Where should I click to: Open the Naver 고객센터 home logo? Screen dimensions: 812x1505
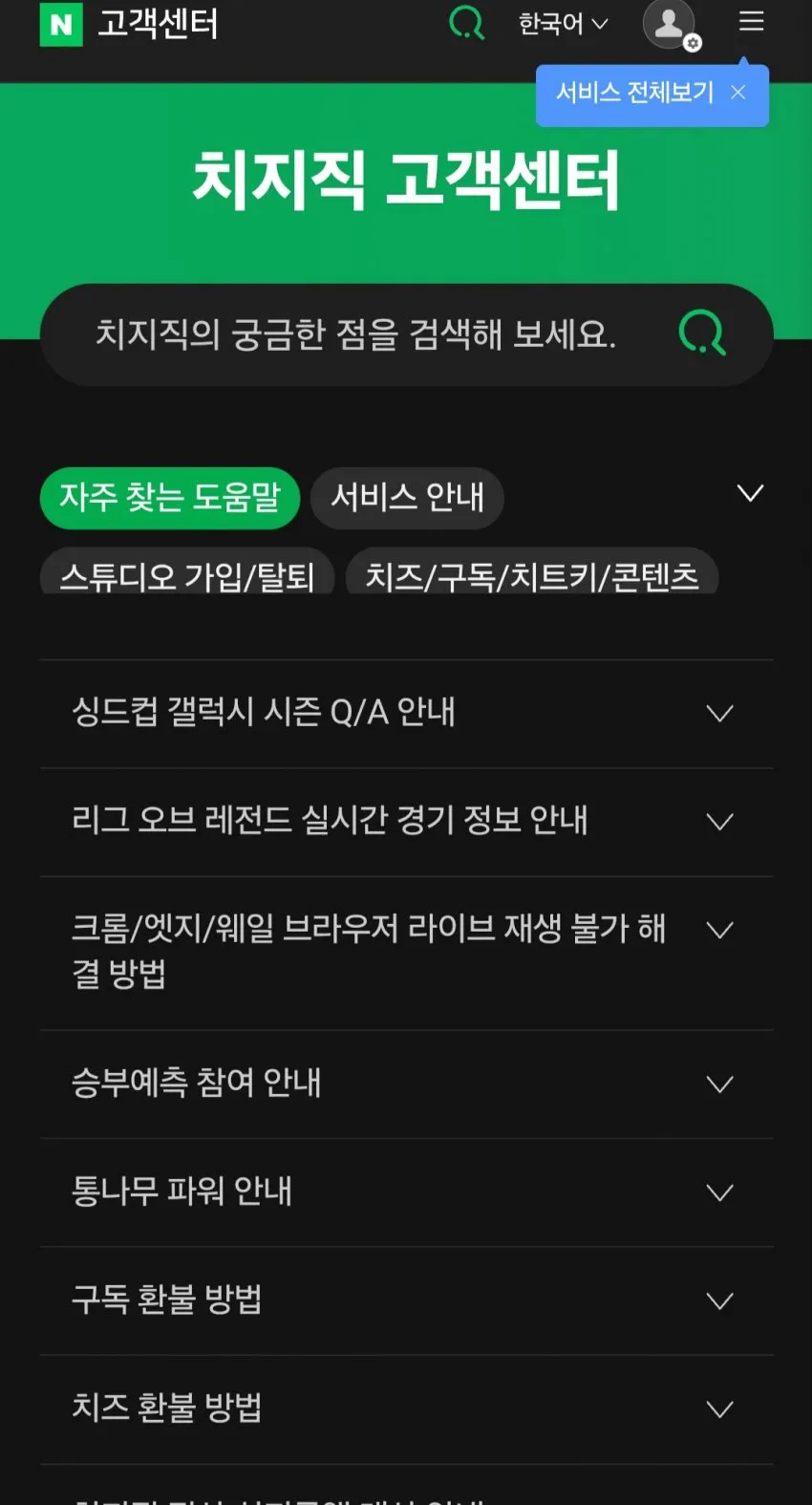pyautogui.click(x=129, y=24)
